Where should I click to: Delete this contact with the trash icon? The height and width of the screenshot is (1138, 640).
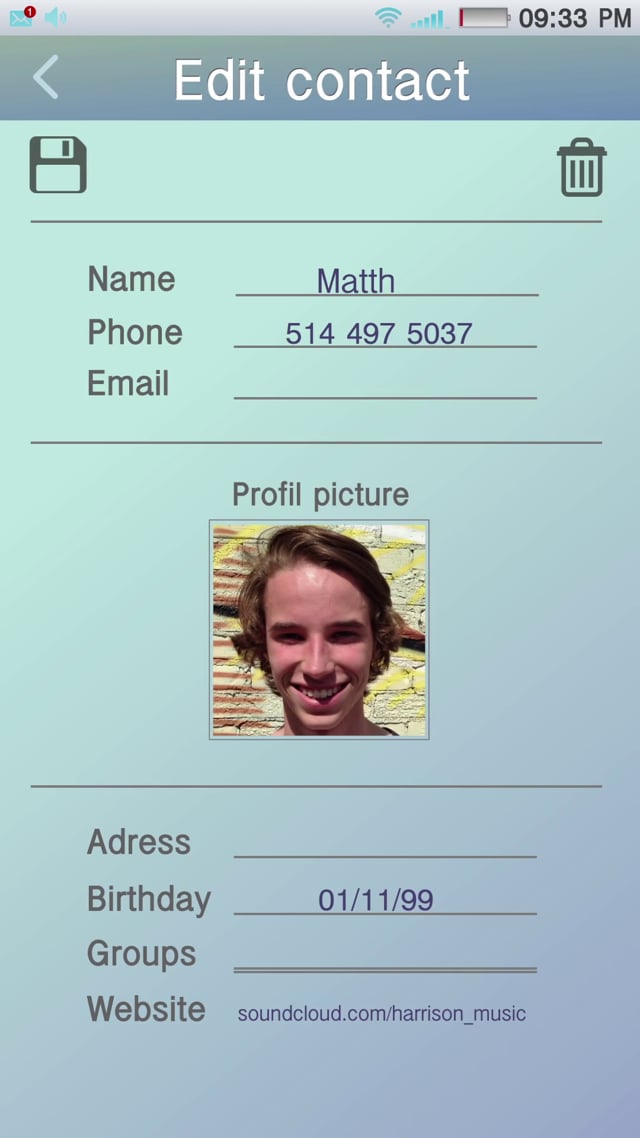click(x=581, y=167)
